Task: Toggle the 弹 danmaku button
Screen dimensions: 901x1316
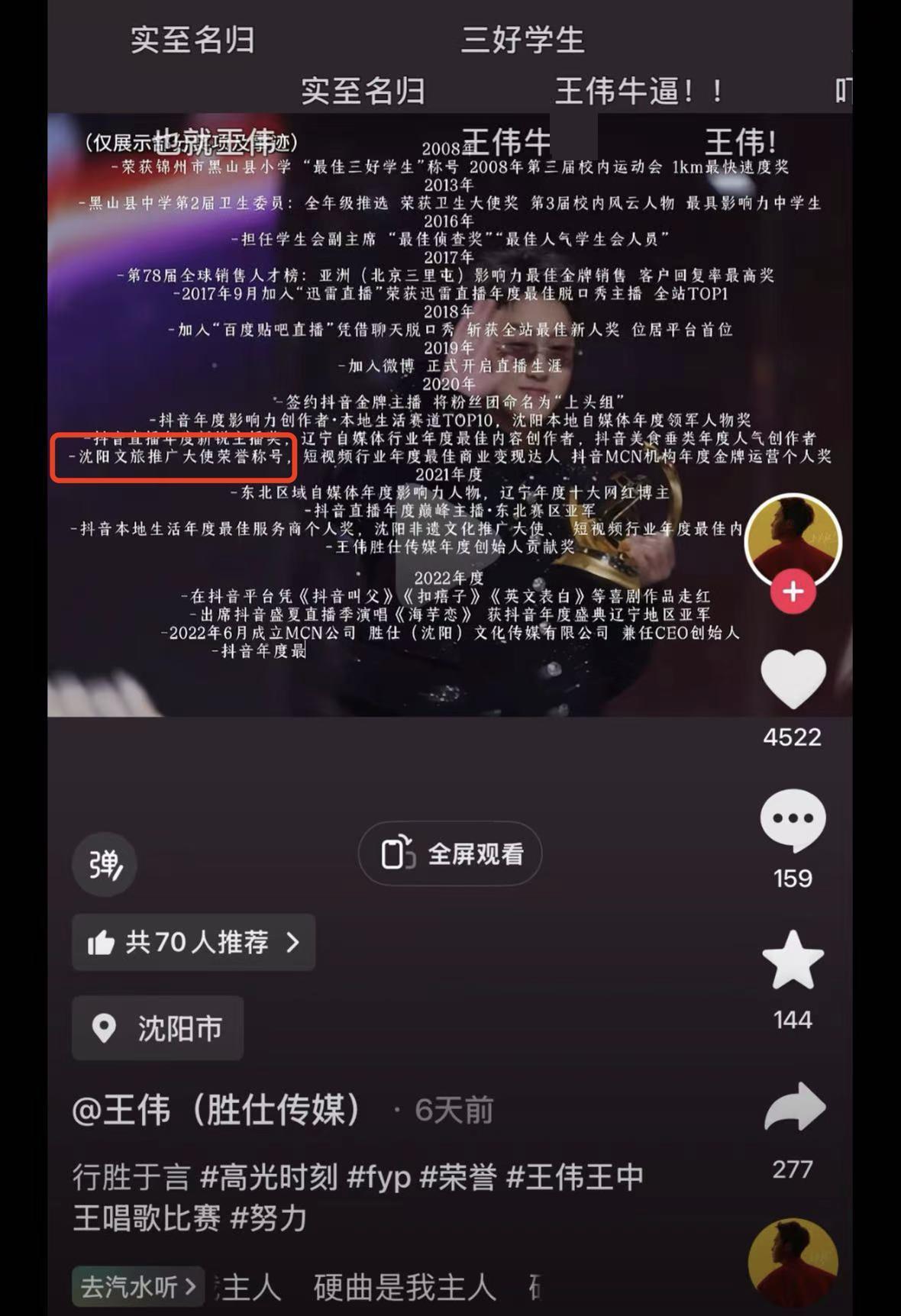Action: coord(105,864)
